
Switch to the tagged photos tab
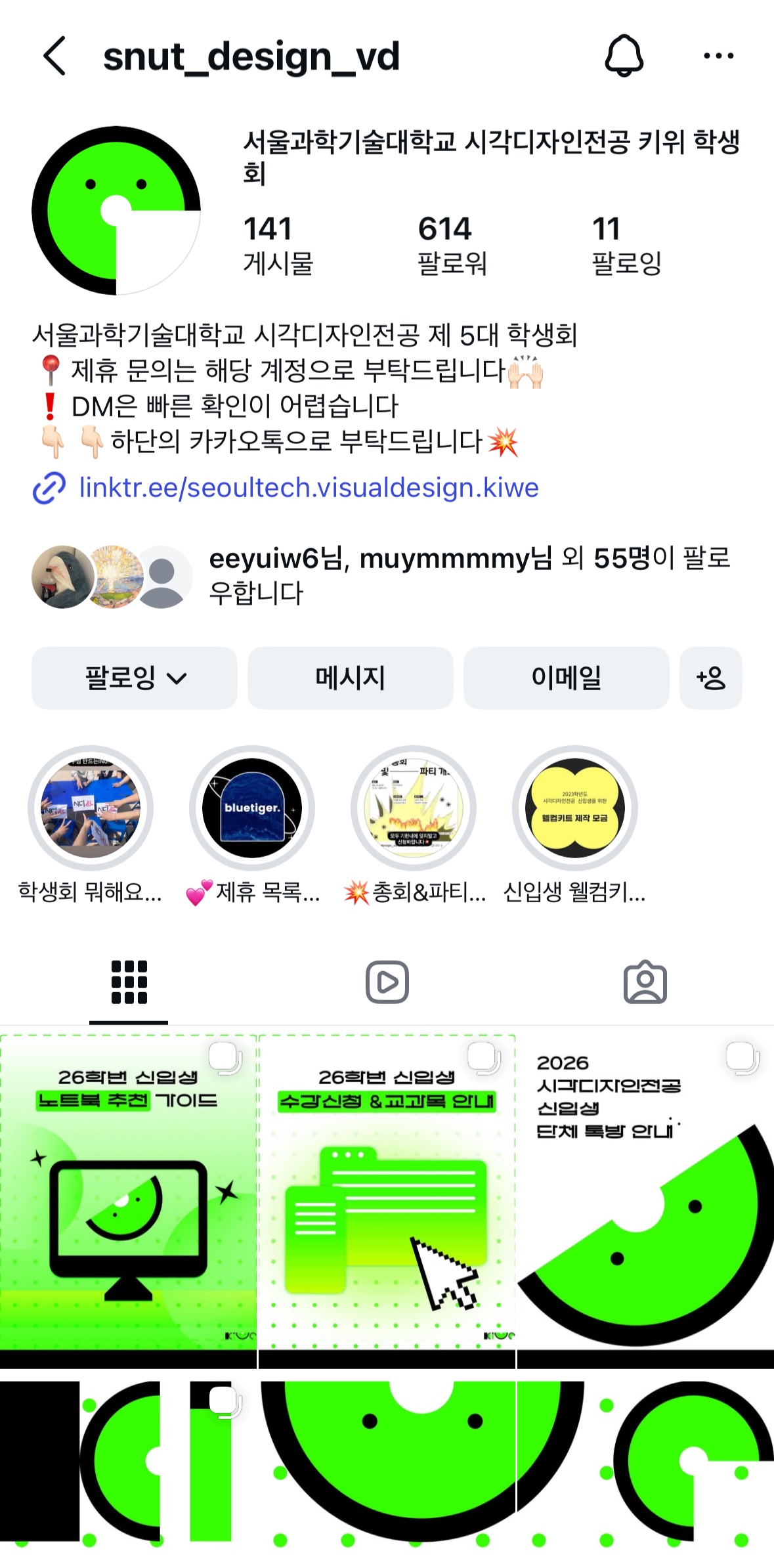tap(645, 982)
